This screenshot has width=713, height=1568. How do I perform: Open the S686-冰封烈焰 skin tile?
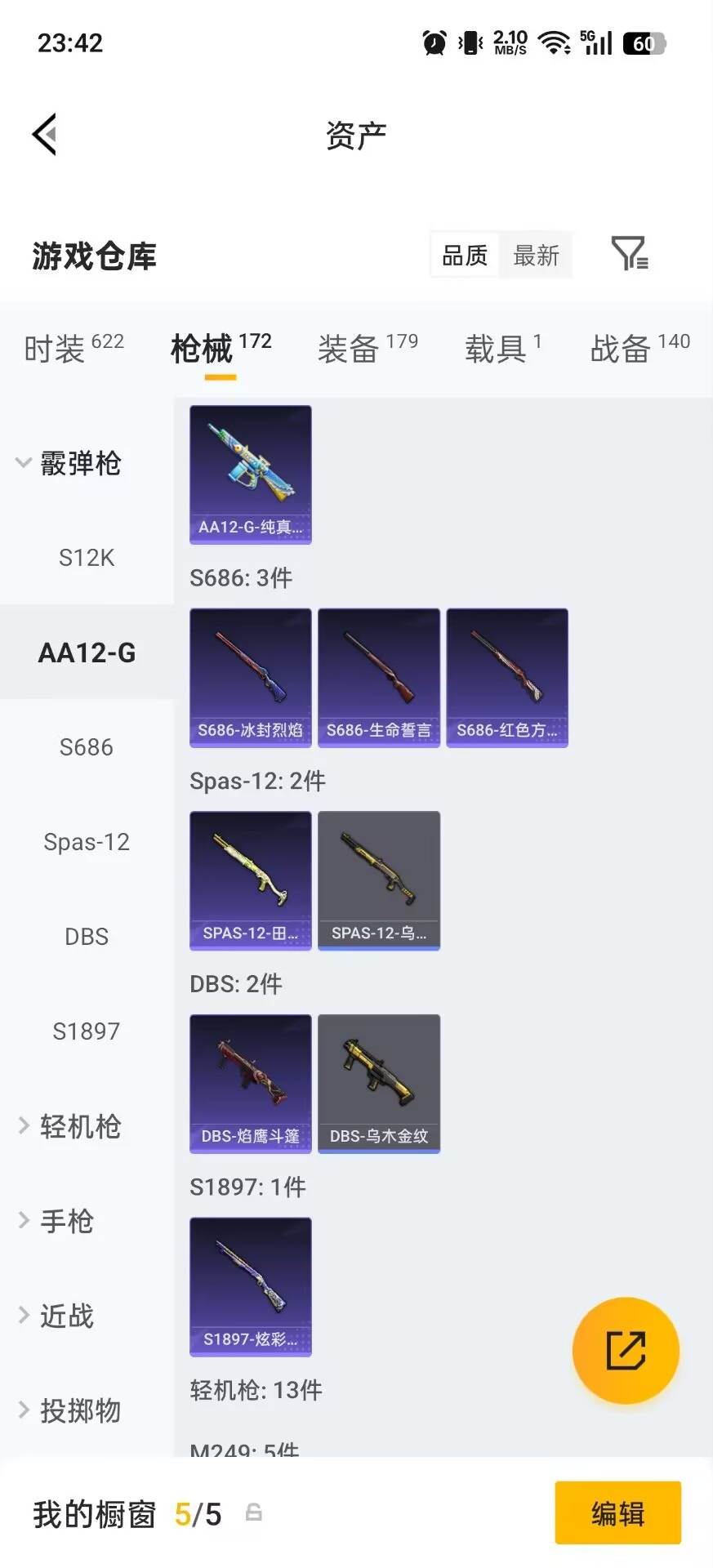tap(251, 678)
